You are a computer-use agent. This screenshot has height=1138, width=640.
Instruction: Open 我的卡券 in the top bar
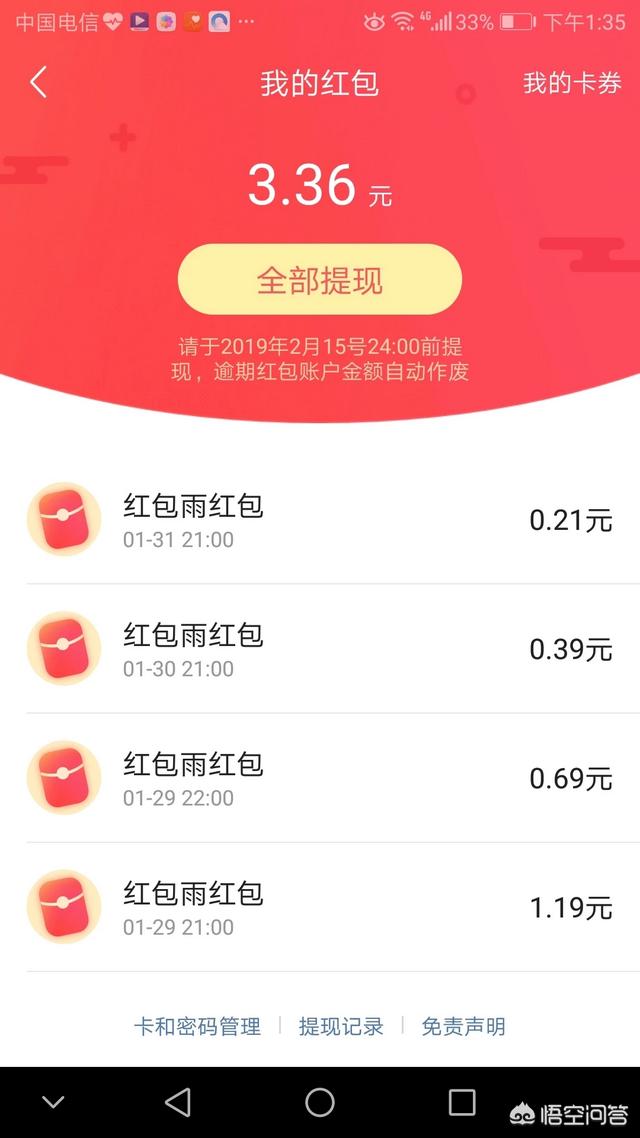tap(573, 83)
